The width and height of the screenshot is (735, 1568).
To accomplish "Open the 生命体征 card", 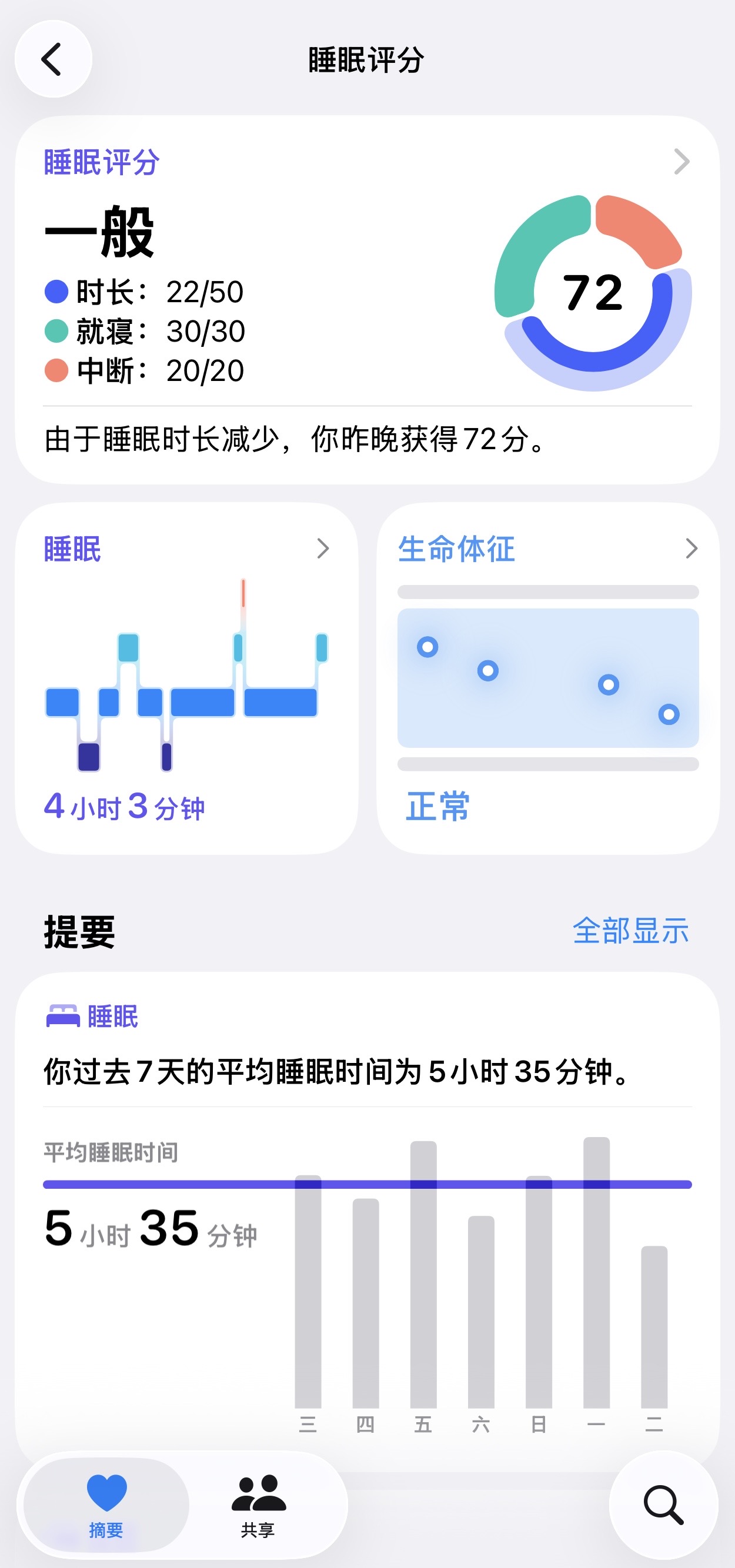I will 547,677.
